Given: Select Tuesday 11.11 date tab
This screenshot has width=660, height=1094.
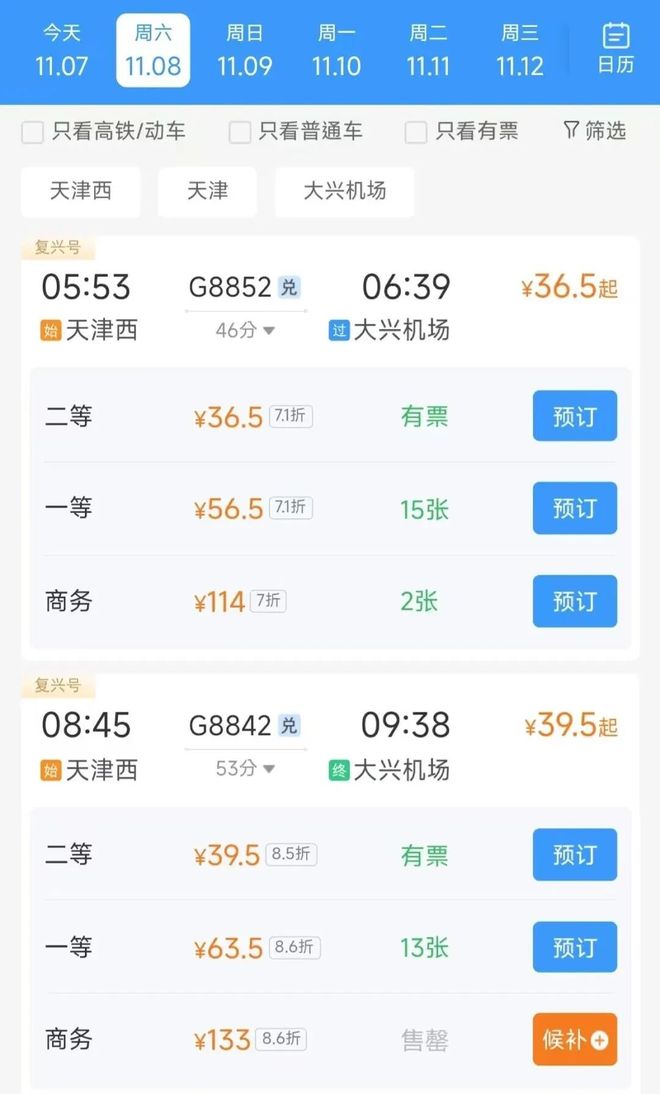Looking at the screenshot, I should (x=428, y=51).
